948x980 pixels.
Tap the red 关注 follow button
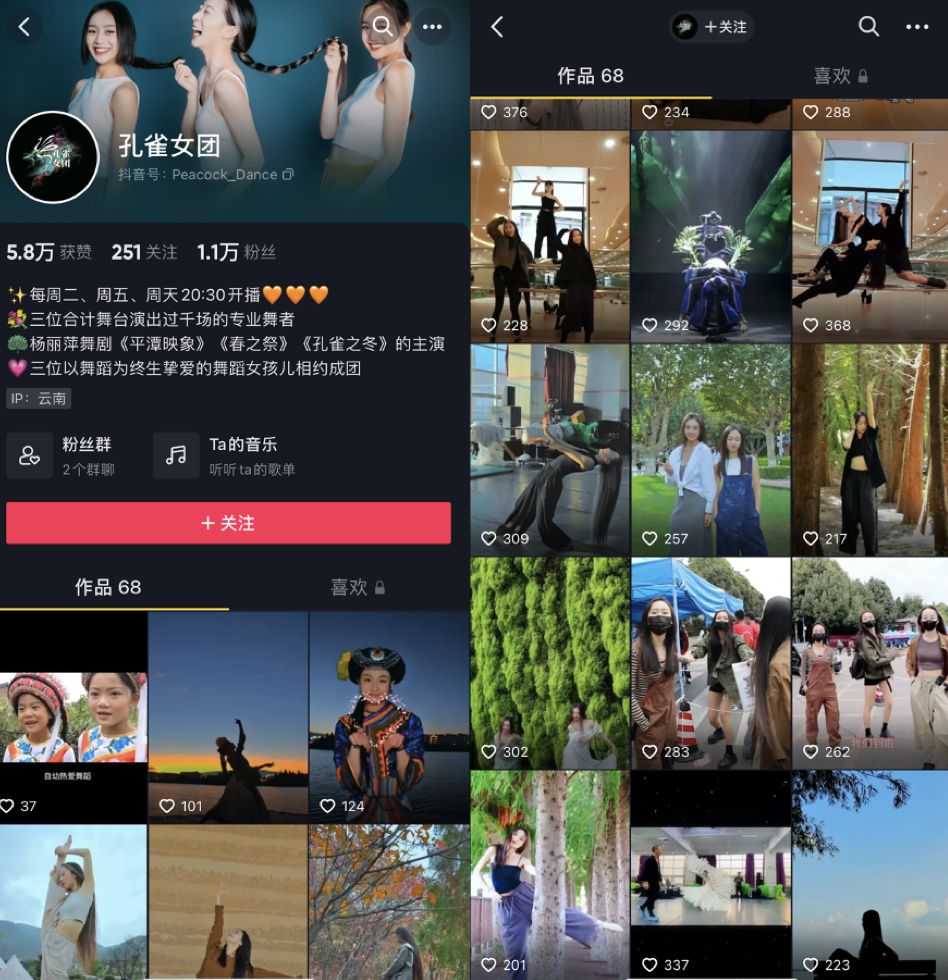coord(228,523)
